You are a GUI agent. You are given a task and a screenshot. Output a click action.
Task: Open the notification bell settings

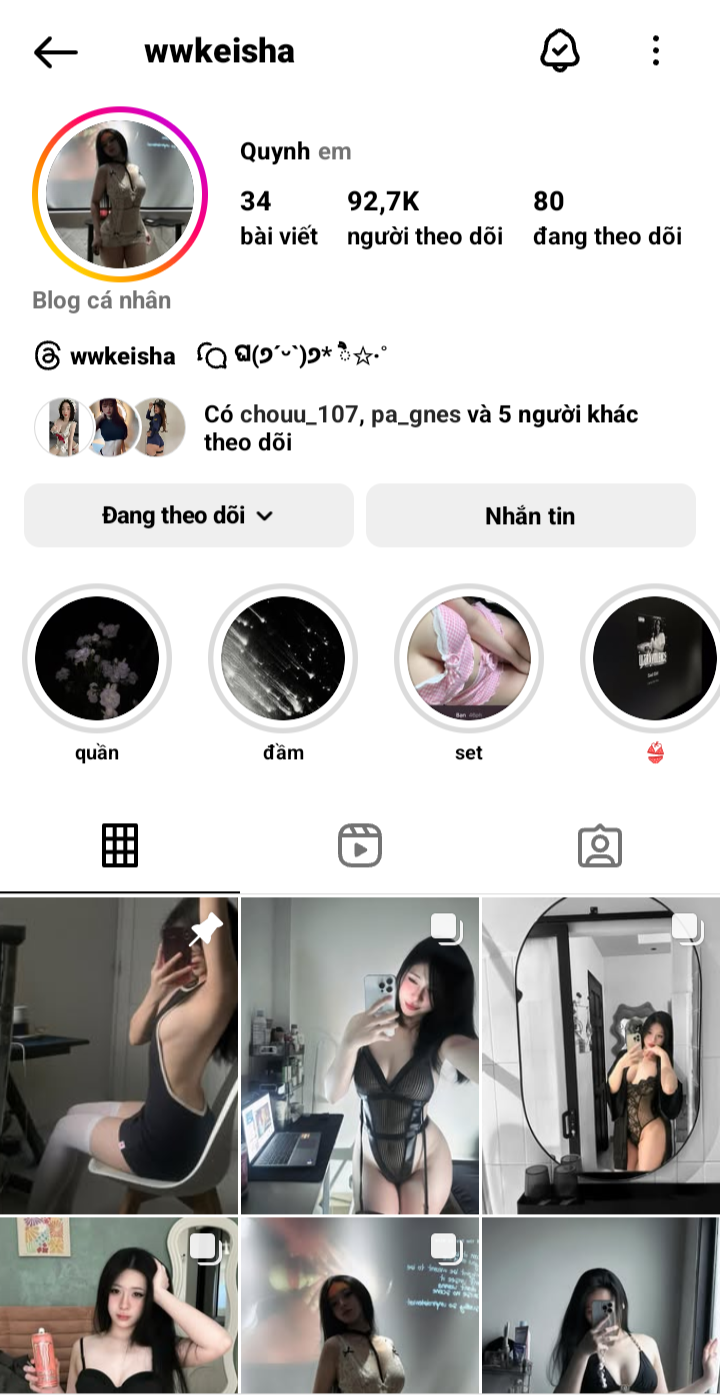click(559, 50)
